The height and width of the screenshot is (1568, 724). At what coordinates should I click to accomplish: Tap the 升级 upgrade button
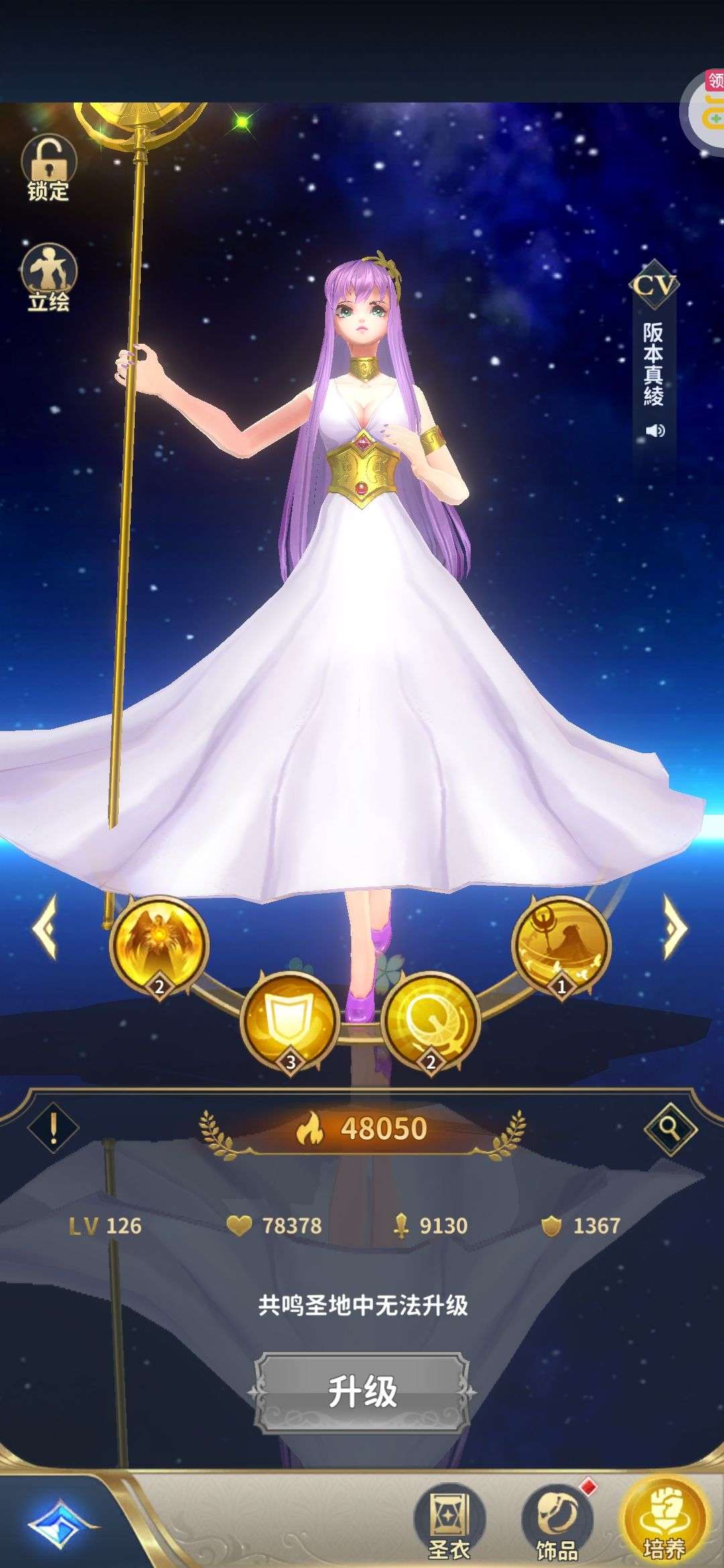pos(362,1392)
